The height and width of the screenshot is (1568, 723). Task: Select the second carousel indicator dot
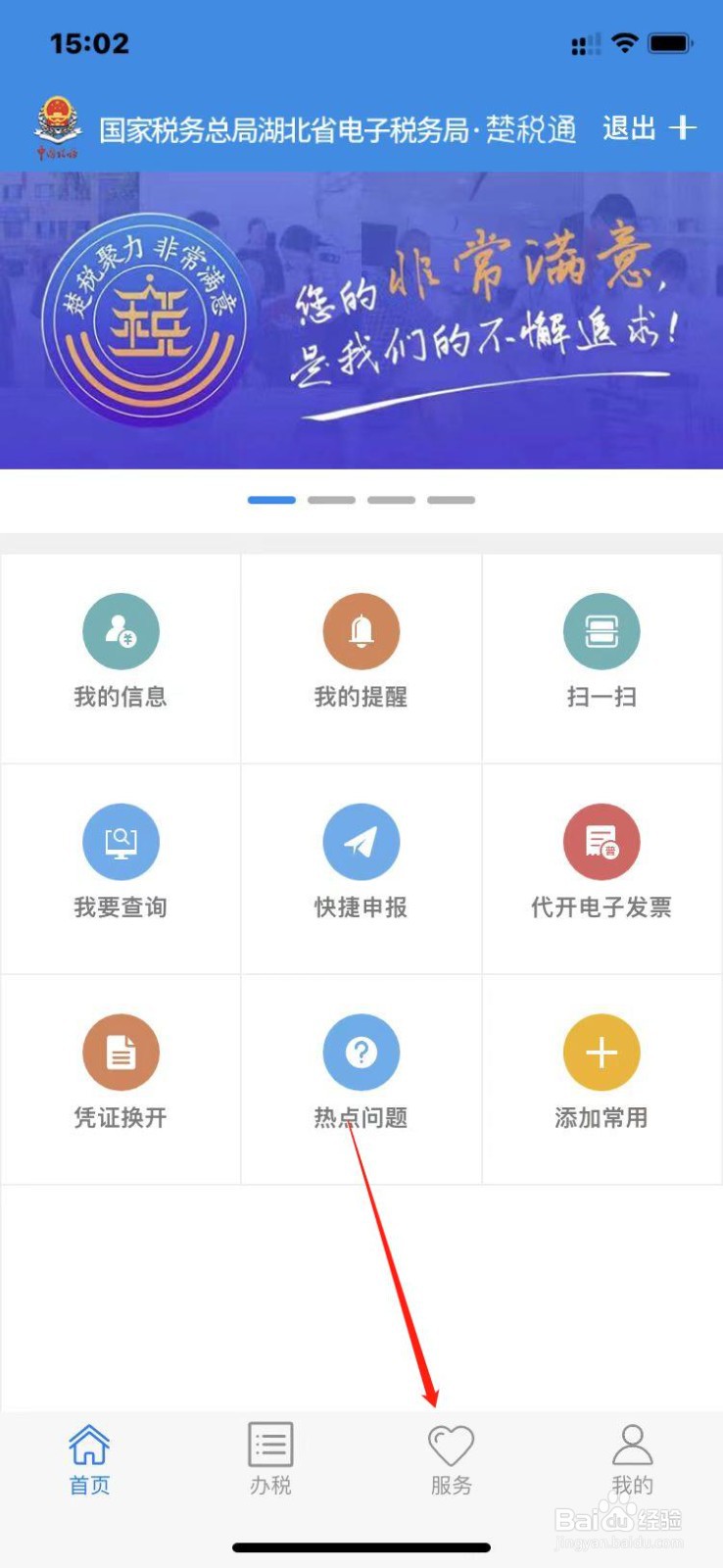331,499
